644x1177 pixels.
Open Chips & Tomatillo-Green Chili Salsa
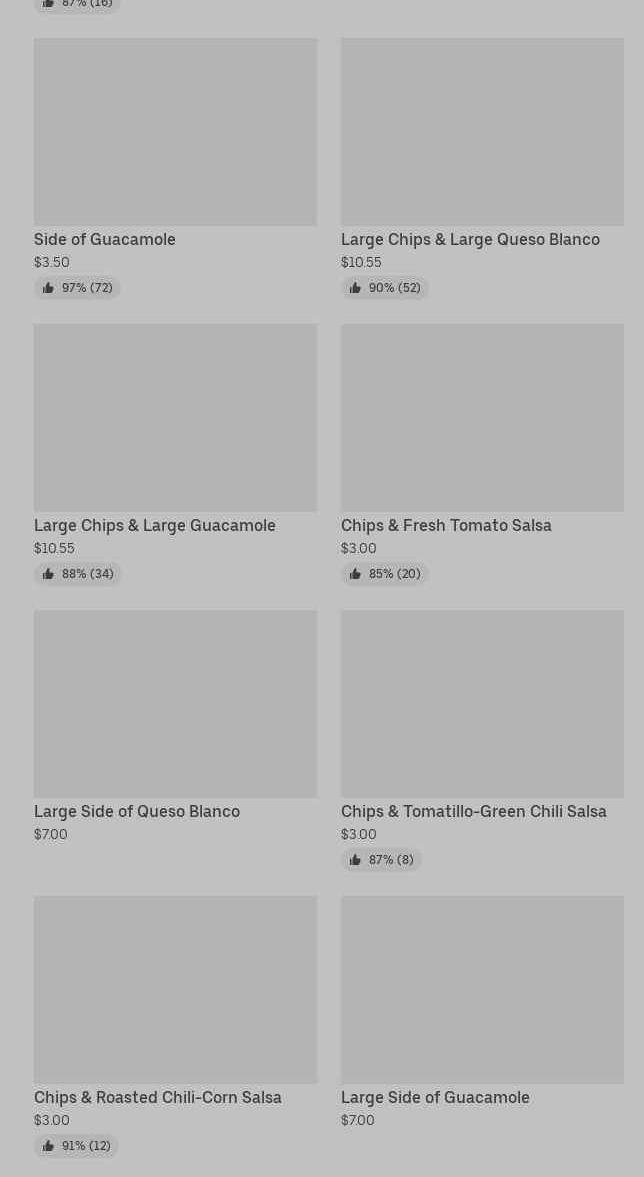(x=482, y=740)
